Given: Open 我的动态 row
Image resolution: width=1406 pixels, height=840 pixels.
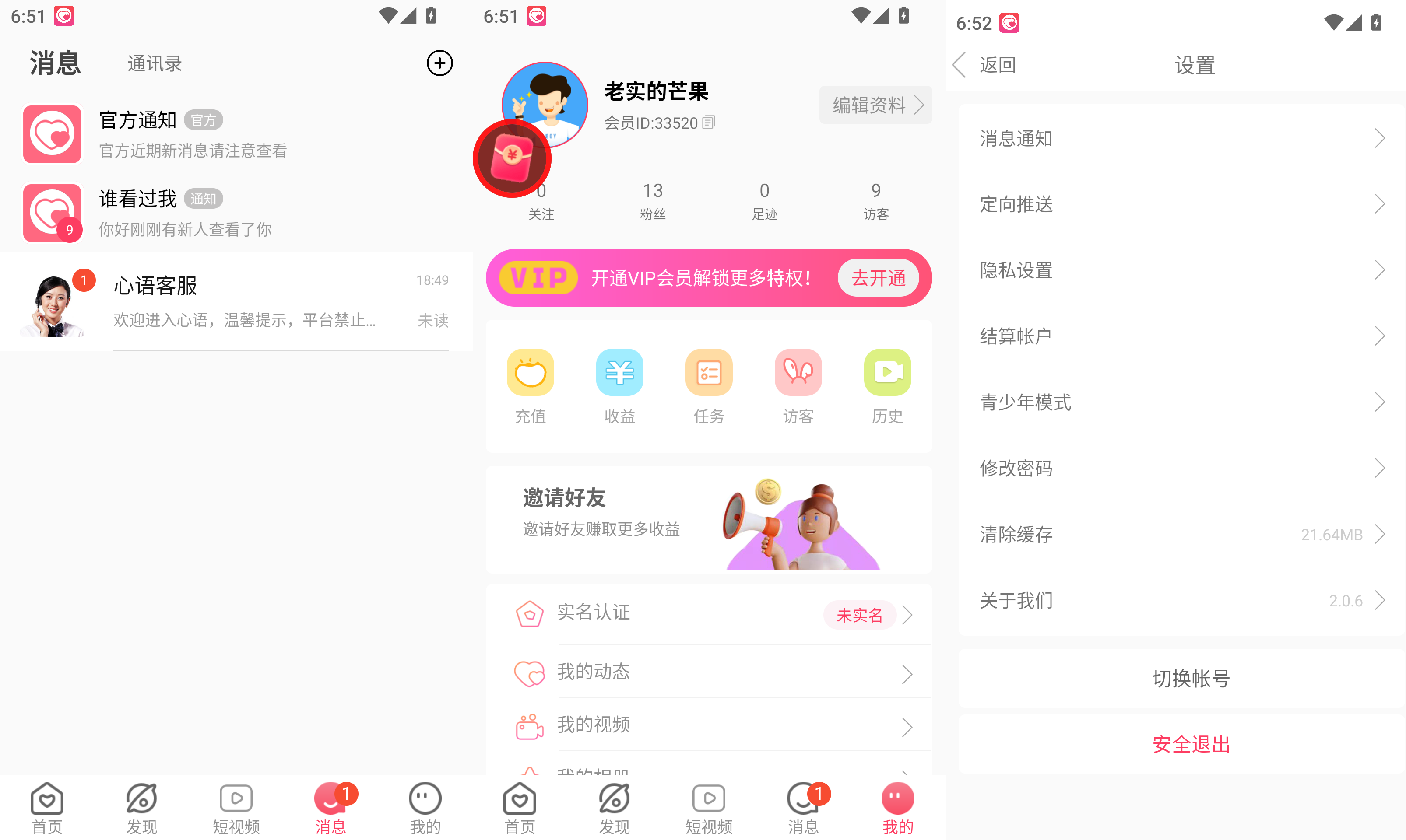Looking at the screenshot, I should pyautogui.click(x=708, y=672).
